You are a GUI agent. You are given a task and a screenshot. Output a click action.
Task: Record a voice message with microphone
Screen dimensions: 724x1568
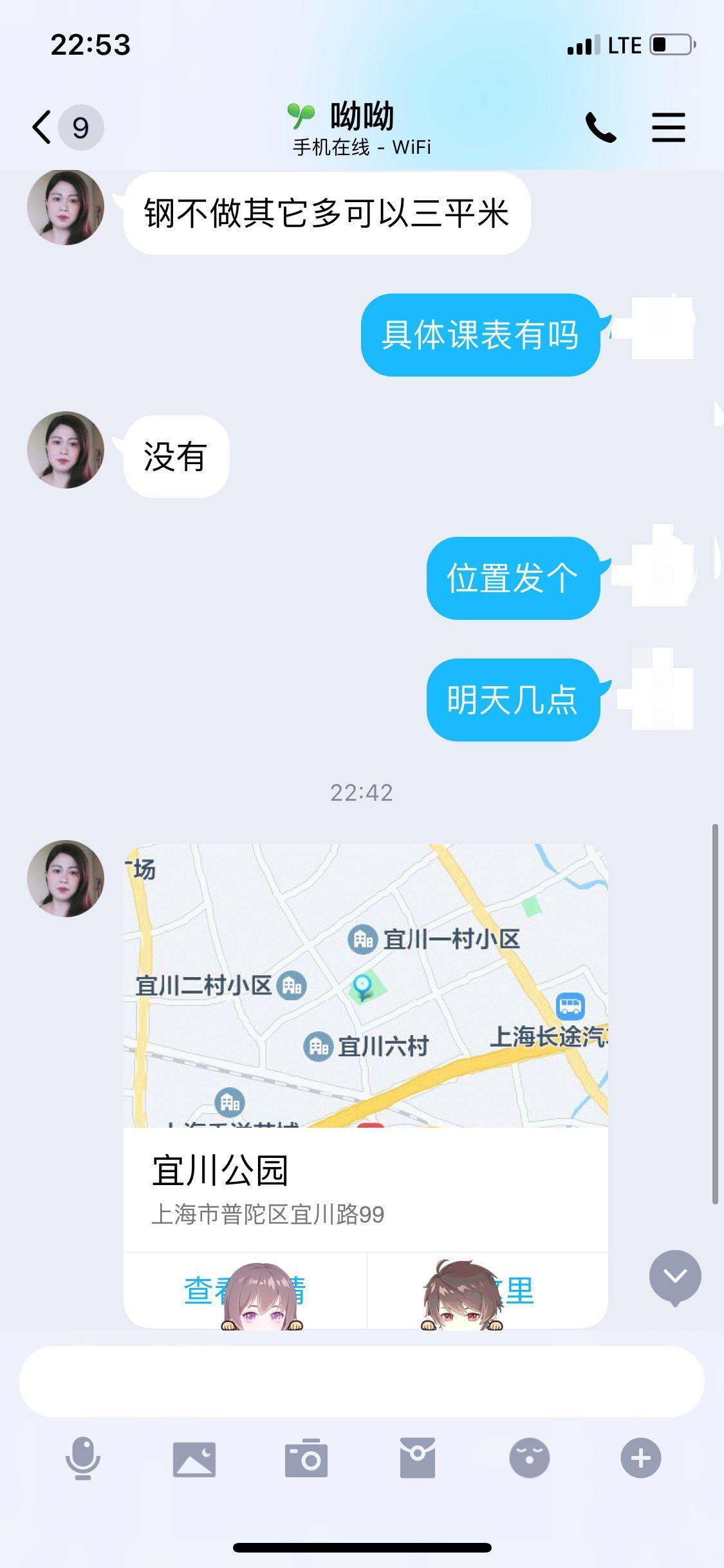(83, 1458)
